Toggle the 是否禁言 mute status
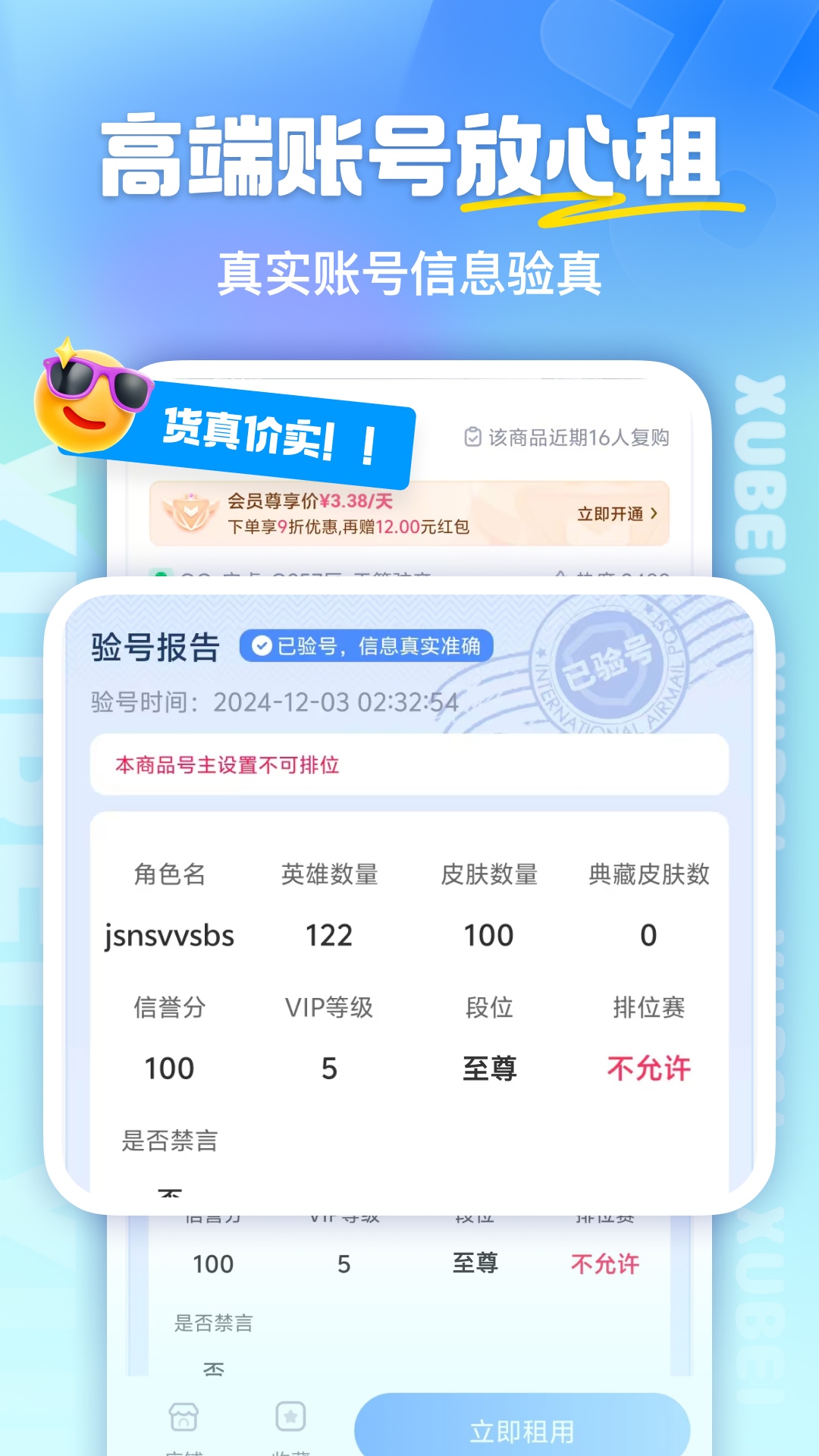The width and height of the screenshot is (819, 1456). tap(168, 1142)
